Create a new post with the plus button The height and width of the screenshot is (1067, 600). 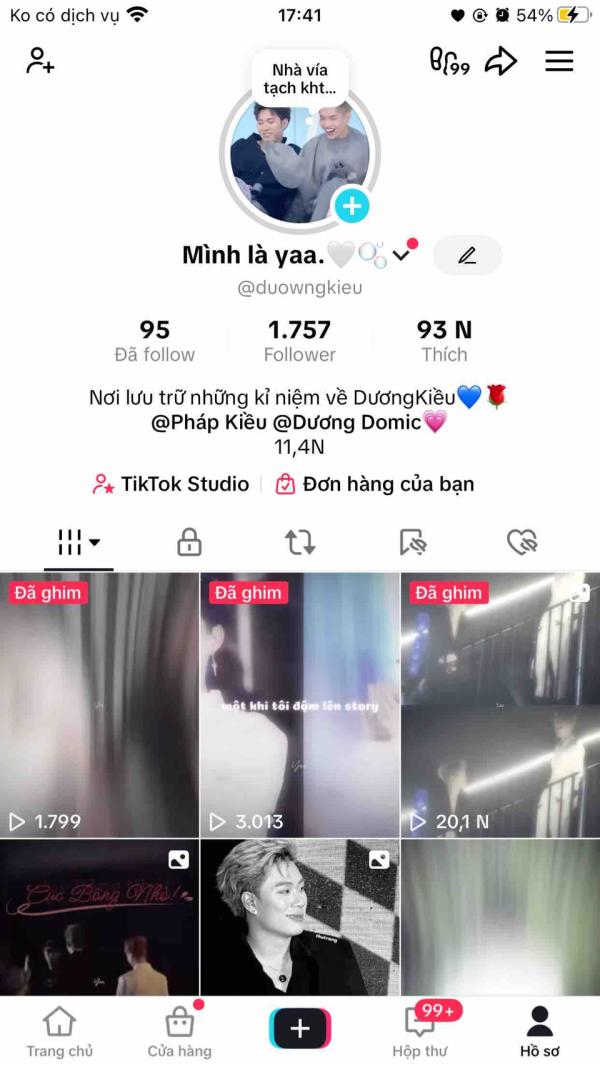[x=300, y=1028]
